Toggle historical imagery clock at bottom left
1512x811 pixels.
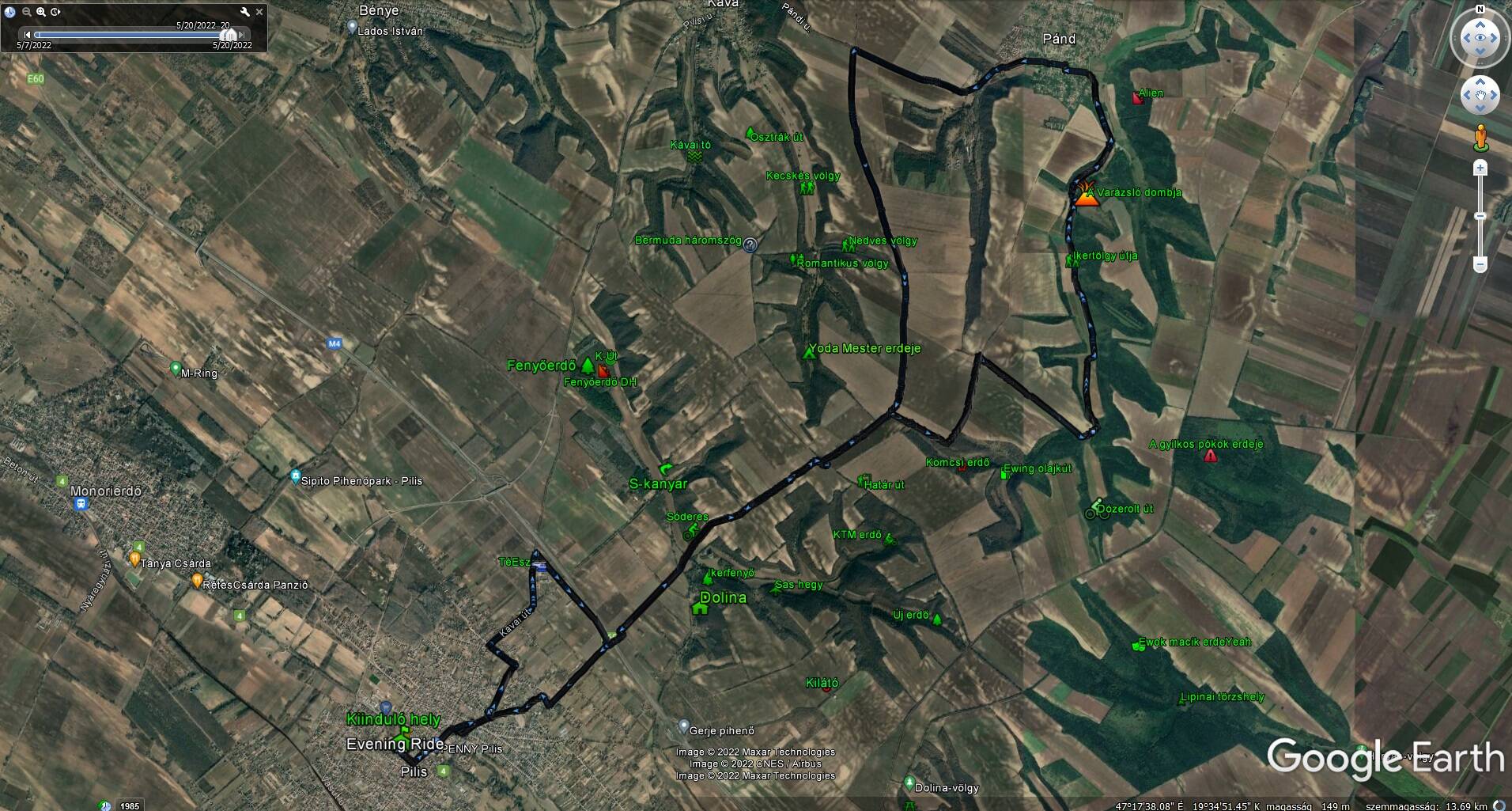click(105, 805)
